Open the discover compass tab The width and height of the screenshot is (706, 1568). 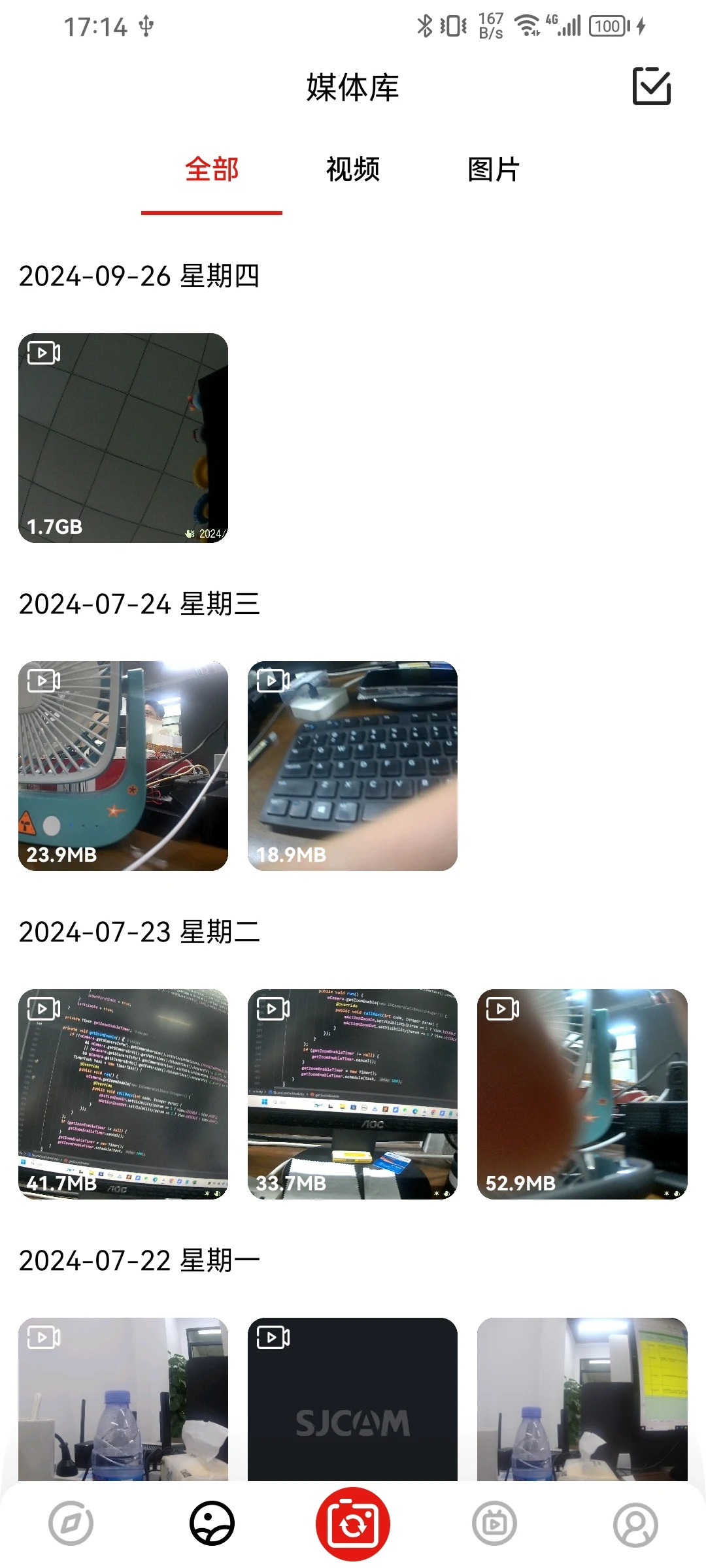71,1524
